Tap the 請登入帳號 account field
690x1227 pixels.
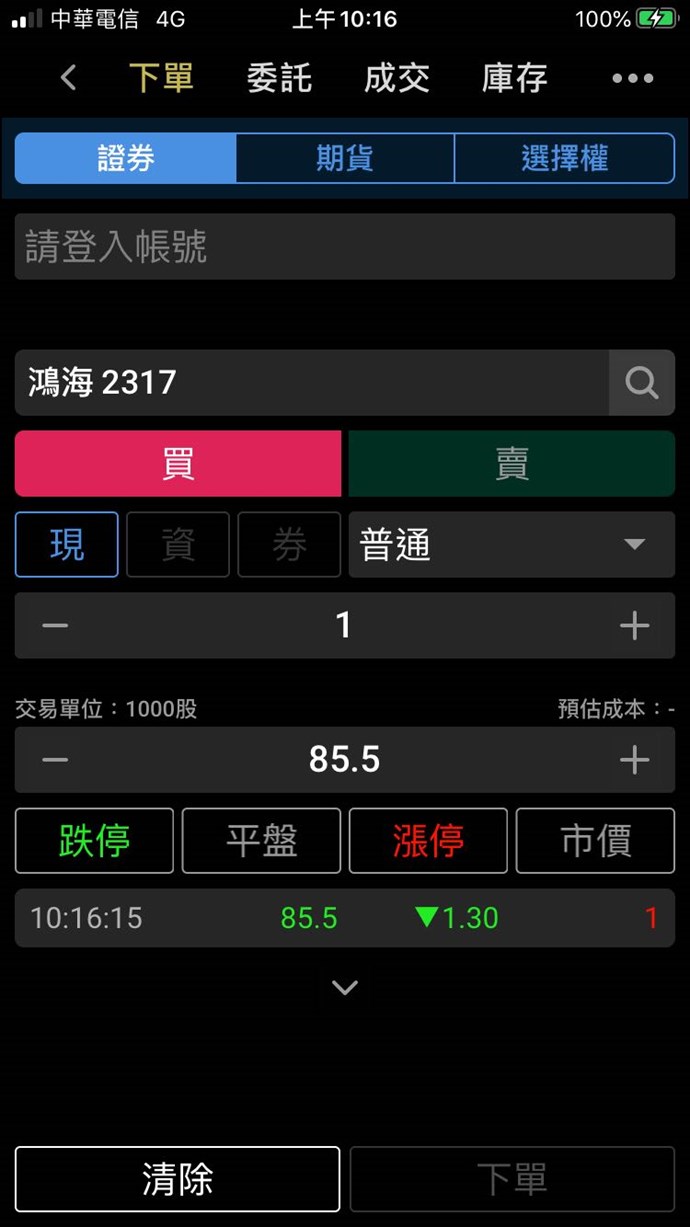click(344, 246)
